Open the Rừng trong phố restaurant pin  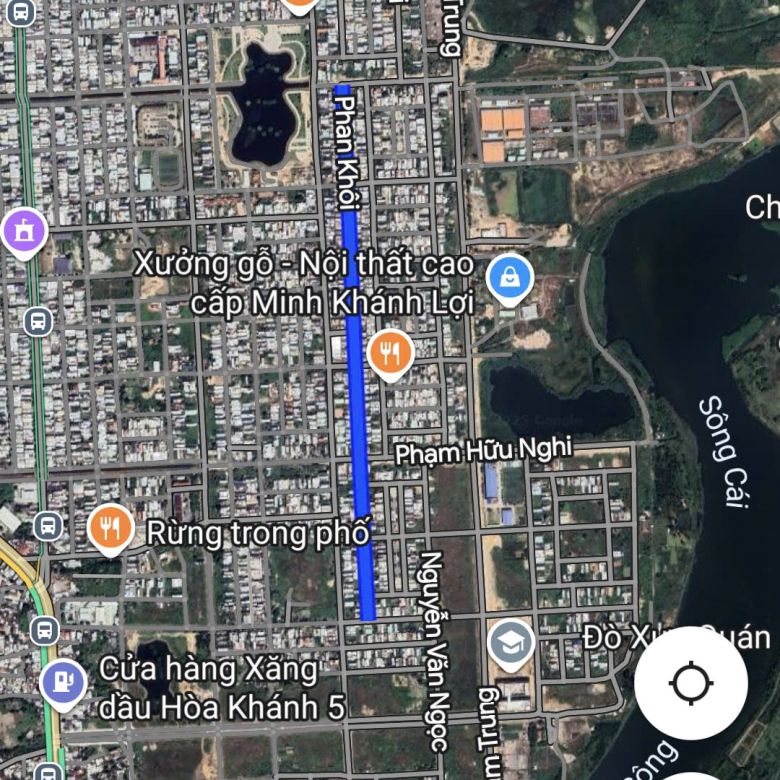click(110, 529)
